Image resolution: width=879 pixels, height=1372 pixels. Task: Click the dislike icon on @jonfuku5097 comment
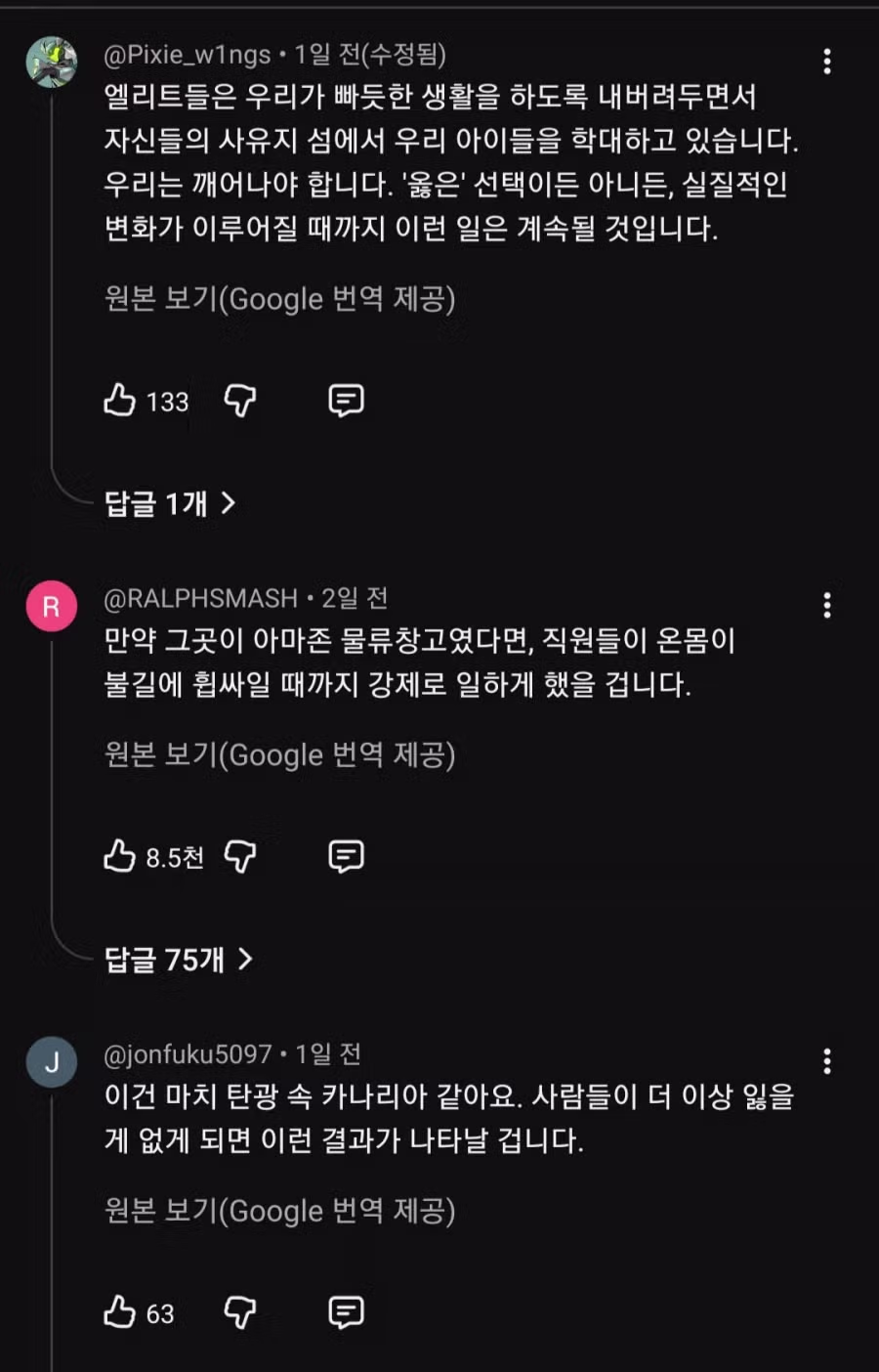[x=240, y=1312]
